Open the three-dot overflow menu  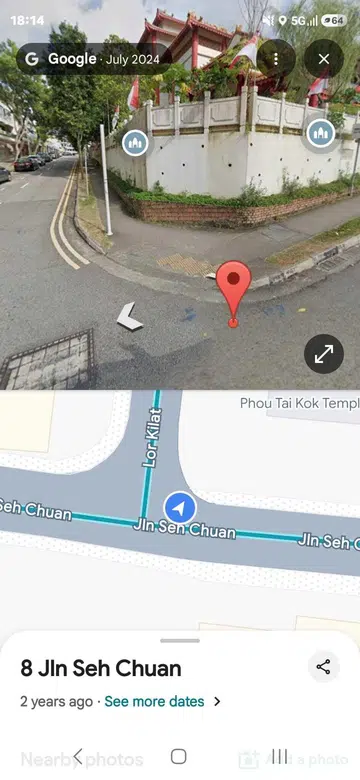[276, 59]
